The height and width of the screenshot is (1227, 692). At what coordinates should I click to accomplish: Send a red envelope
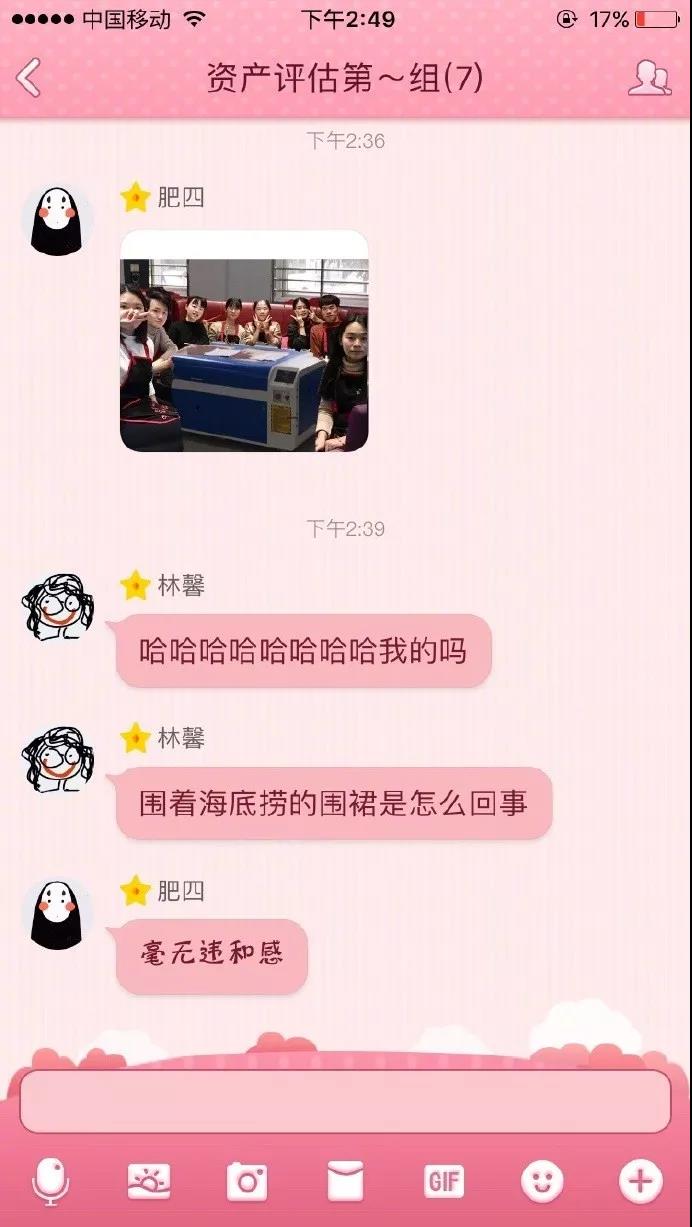pos(346,1182)
